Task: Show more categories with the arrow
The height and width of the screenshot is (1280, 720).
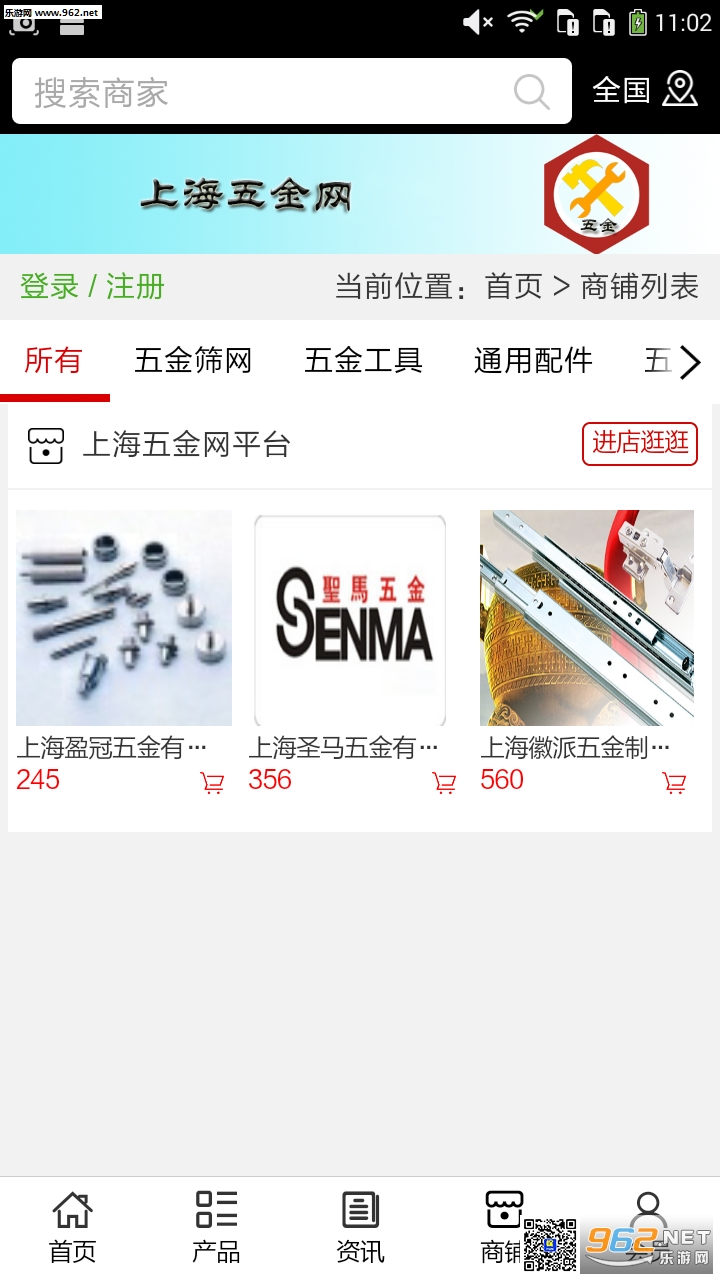Action: pyautogui.click(x=690, y=362)
